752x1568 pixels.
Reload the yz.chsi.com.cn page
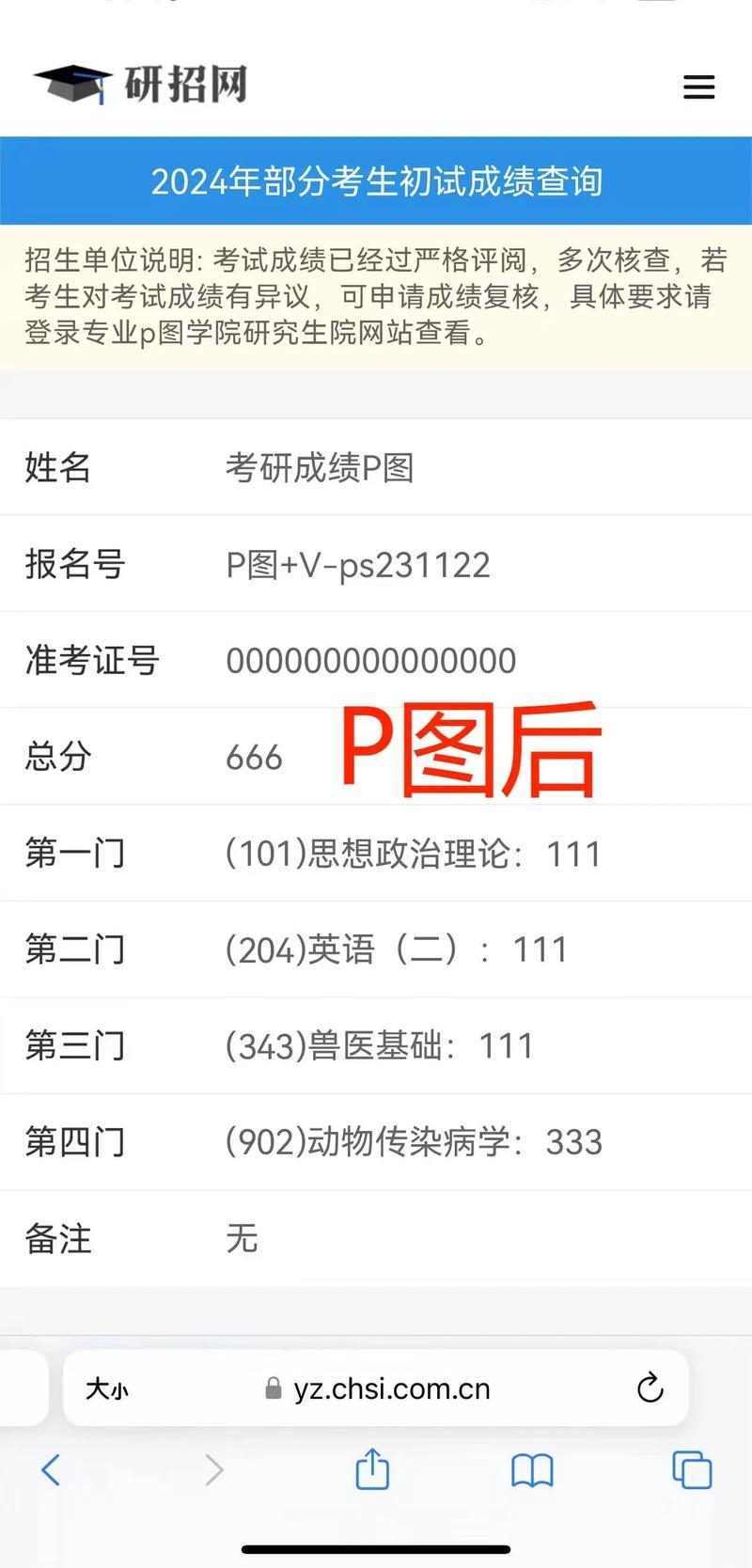650,1388
